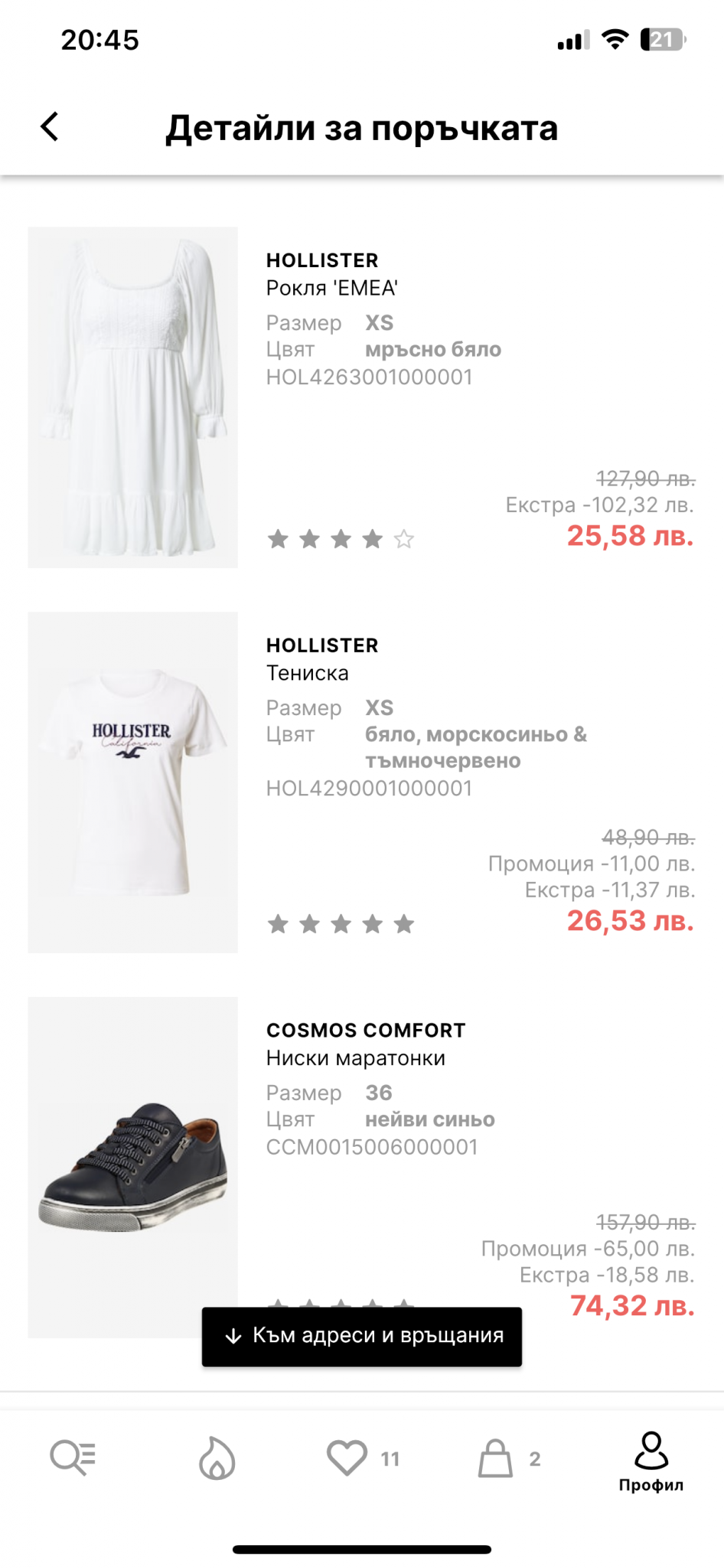Open the shopping bag with 2 items
The width and height of the screenshot is (724, 1568).
click(x=509, y=1458)
